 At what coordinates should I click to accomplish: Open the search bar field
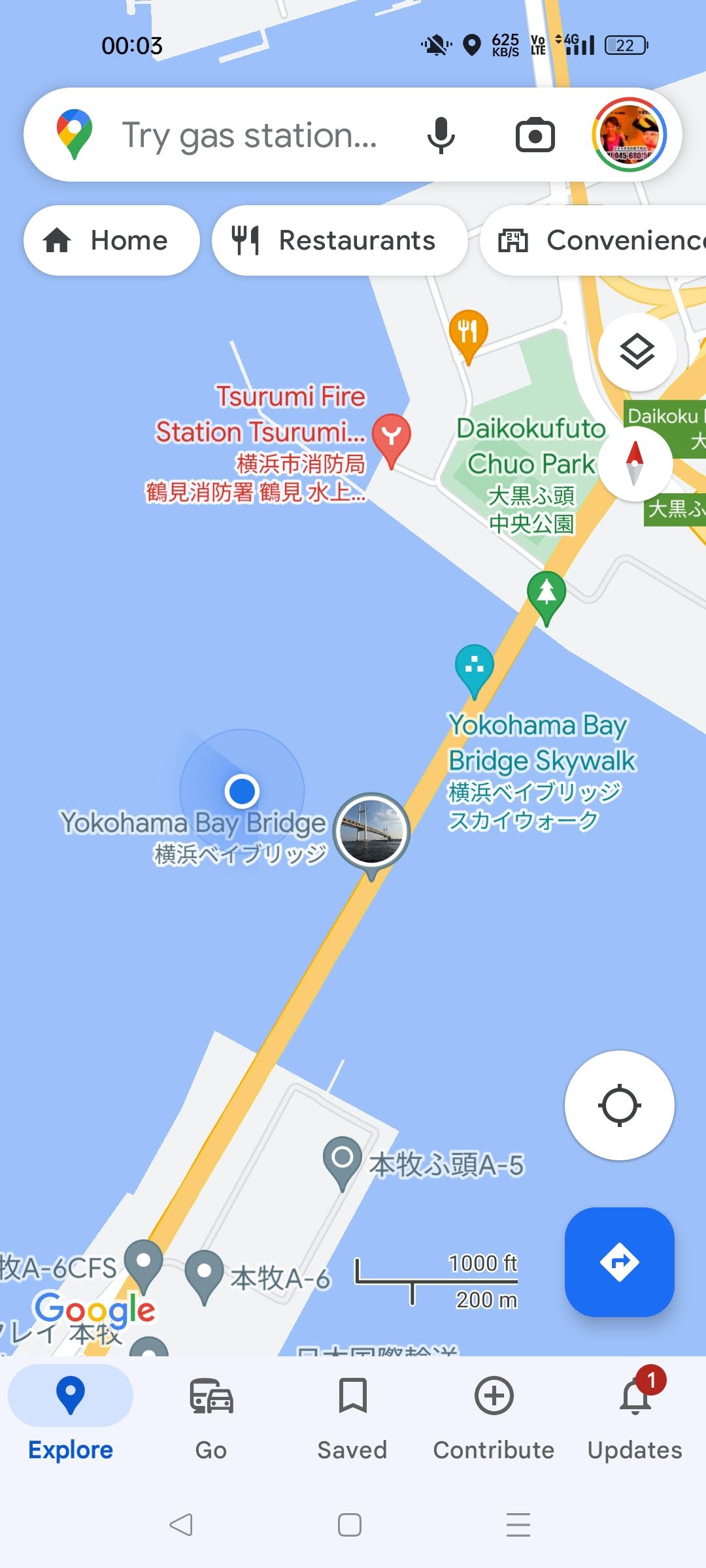[248, 135]
